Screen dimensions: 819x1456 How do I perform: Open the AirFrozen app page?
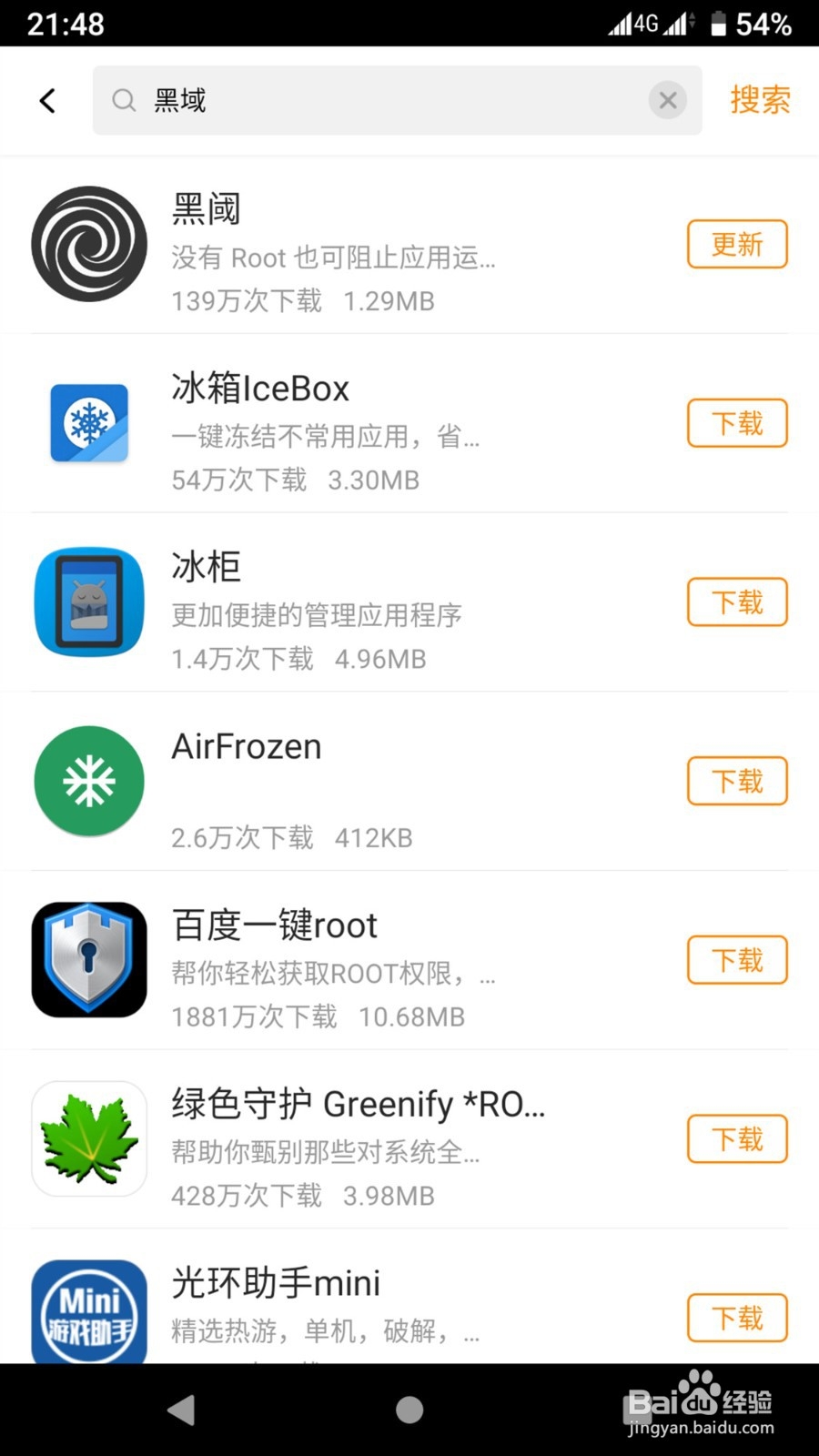coord(355,781)
